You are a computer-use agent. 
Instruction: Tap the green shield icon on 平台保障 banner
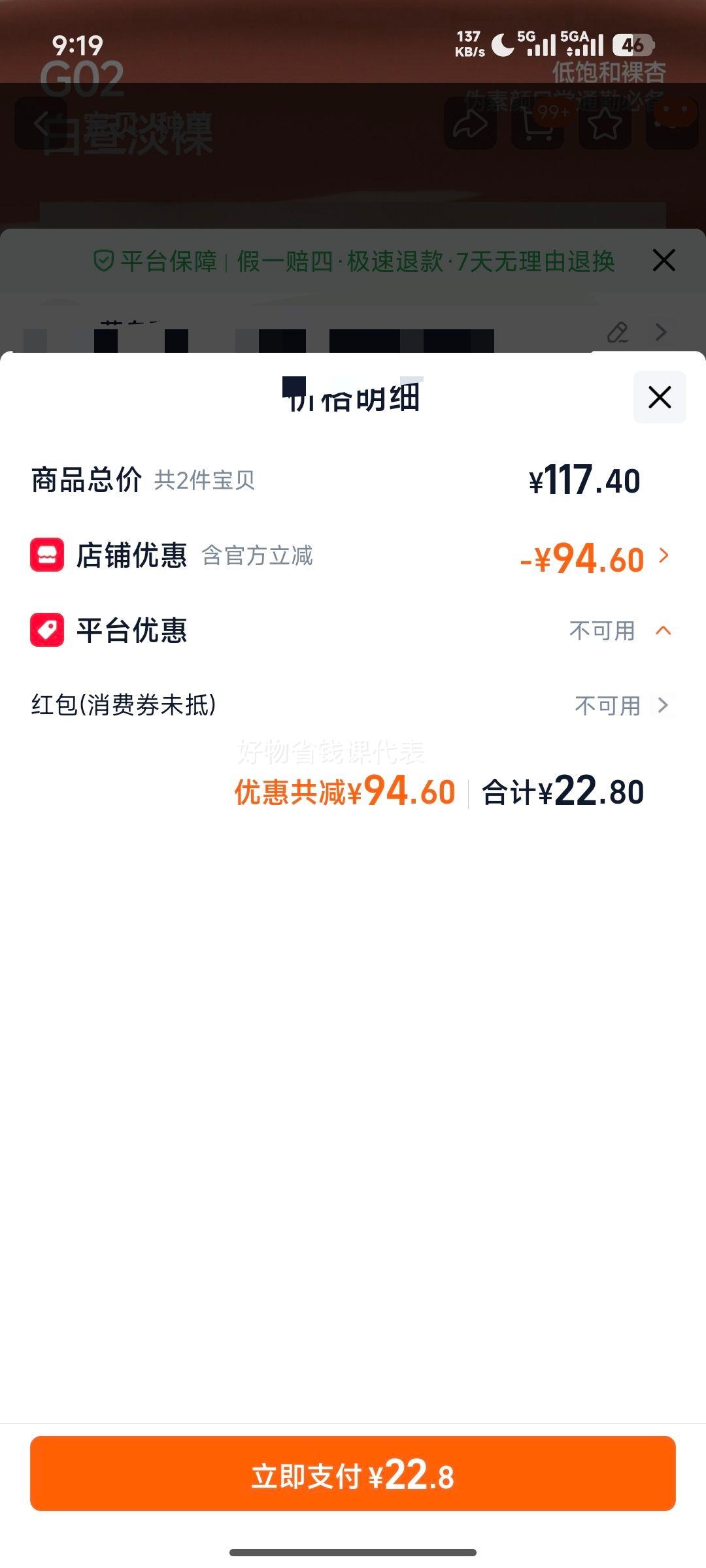[x=103, y=261]
